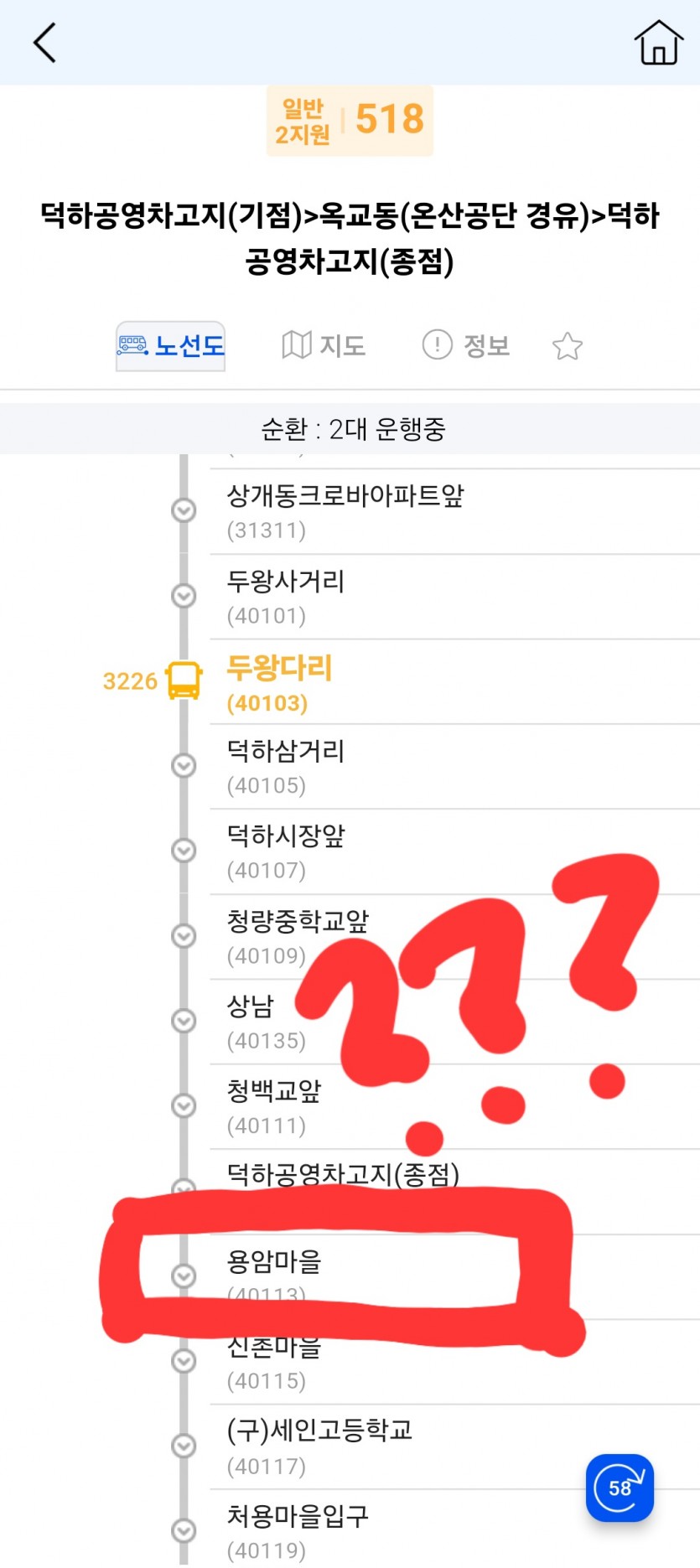Add route 518 to favorites with star
Screen dimensions: 700x1568
[568, 346]
